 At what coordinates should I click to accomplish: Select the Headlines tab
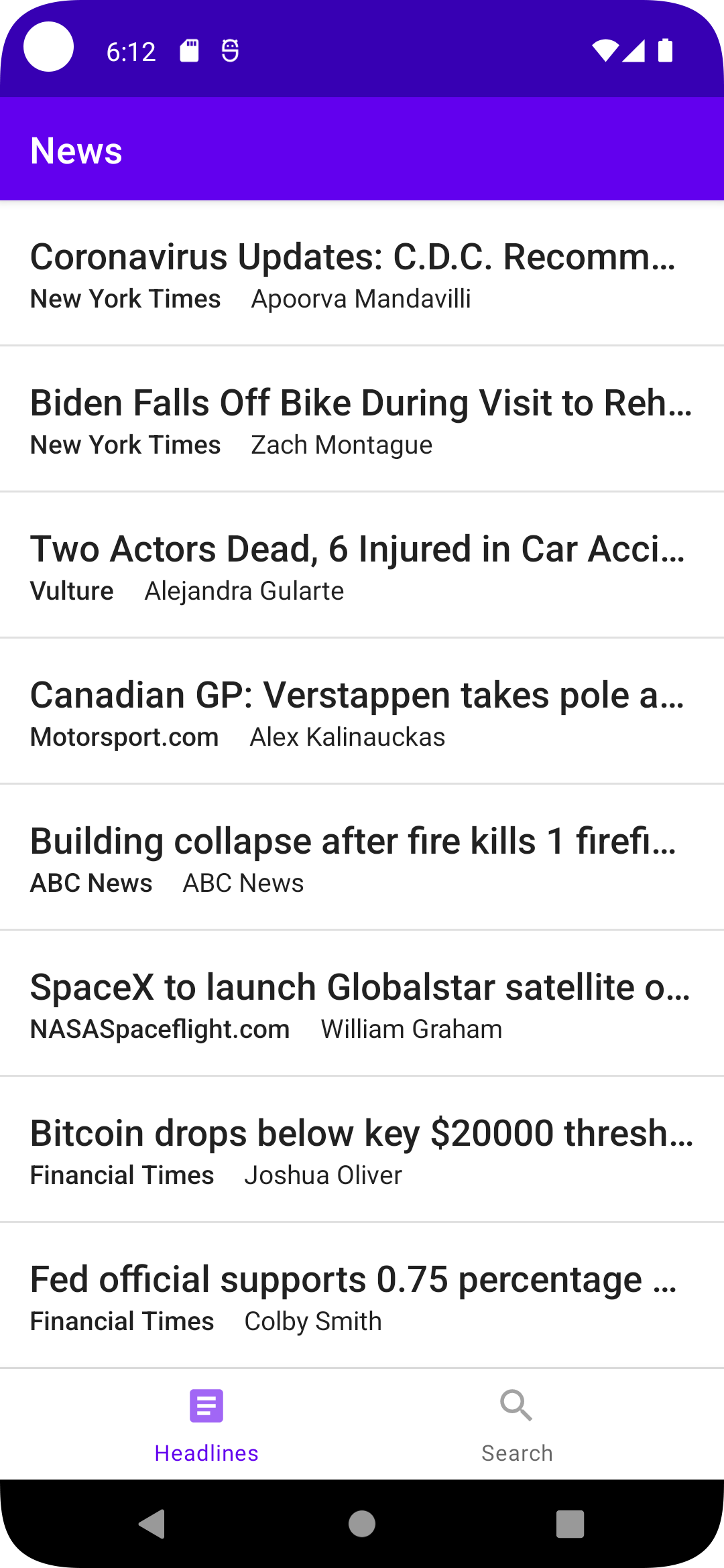[x=206, y=1425]
